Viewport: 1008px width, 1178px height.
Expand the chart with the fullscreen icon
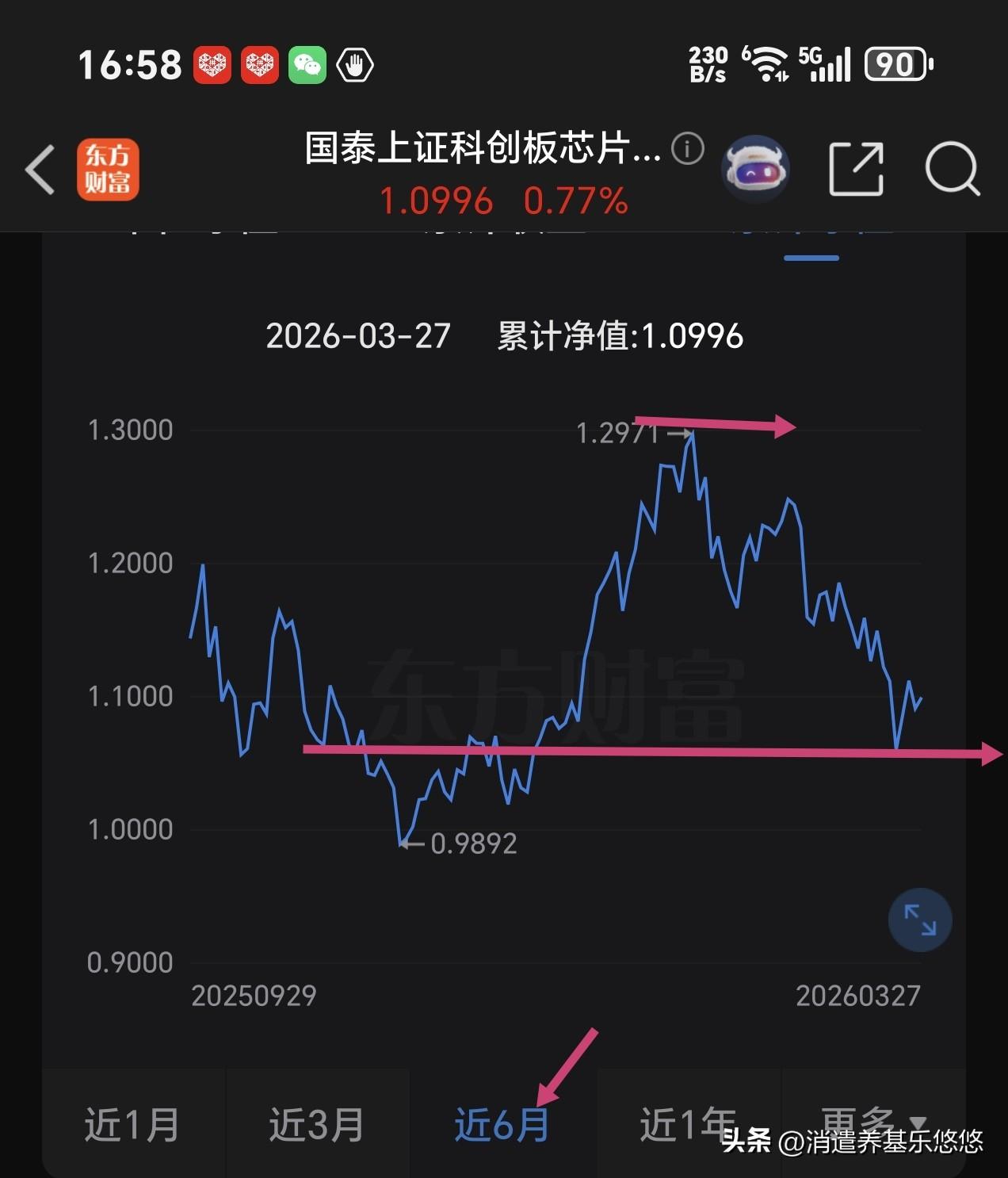tap(920, 919)
